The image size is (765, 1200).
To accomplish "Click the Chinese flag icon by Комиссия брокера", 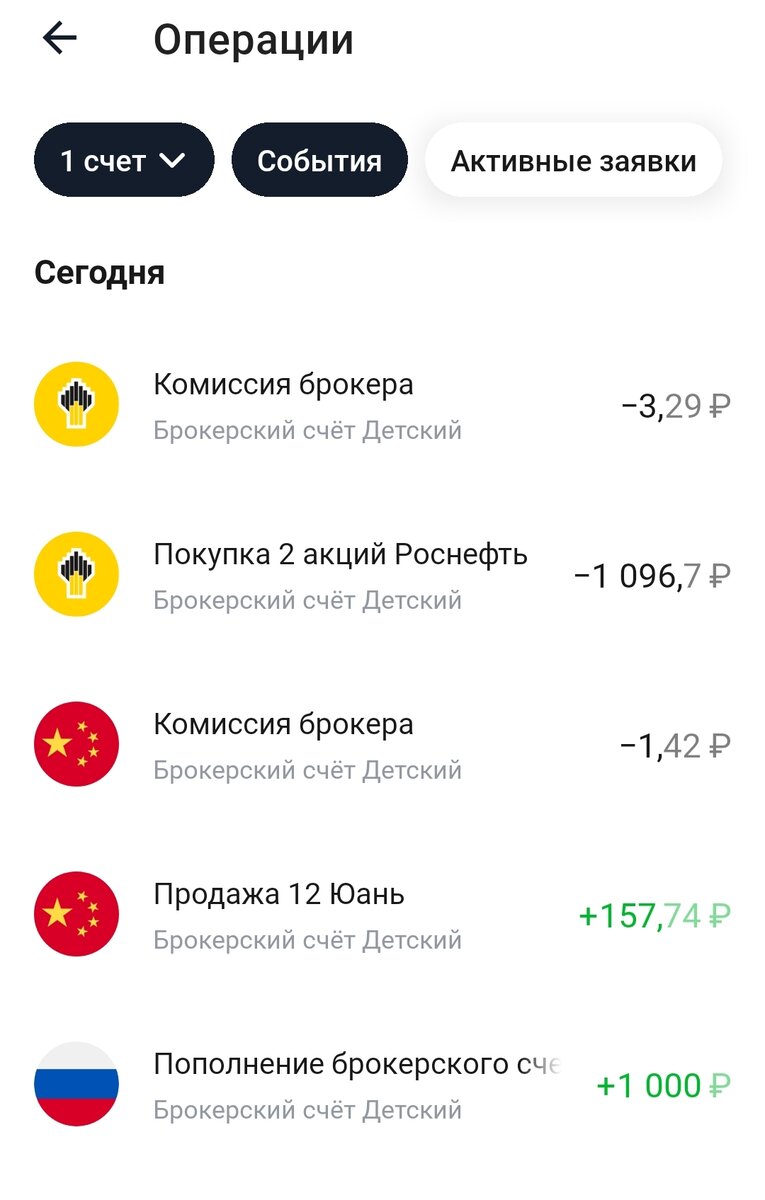I will (x=76, y=744).
